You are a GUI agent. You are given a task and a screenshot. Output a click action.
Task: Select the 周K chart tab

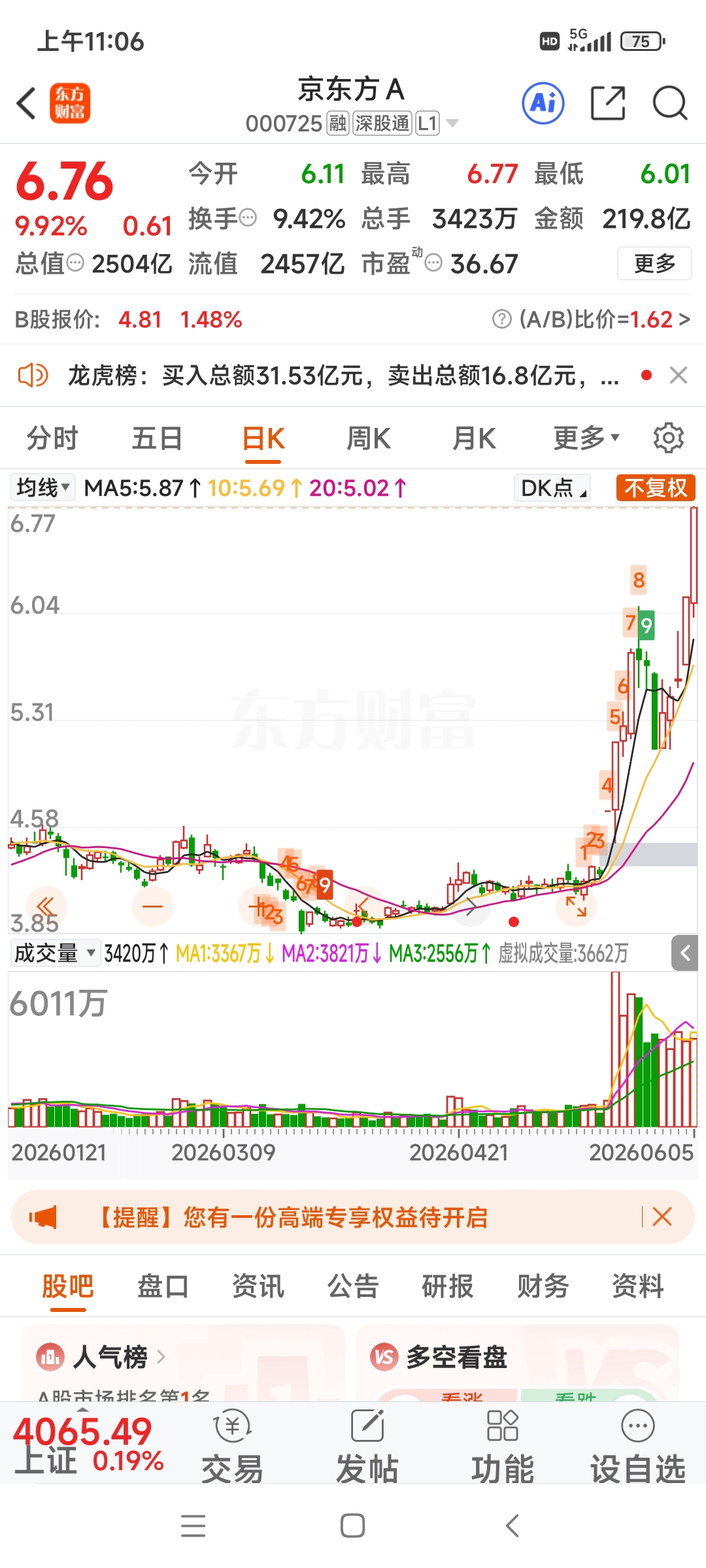pyautogui.click(x=369, y=438)
